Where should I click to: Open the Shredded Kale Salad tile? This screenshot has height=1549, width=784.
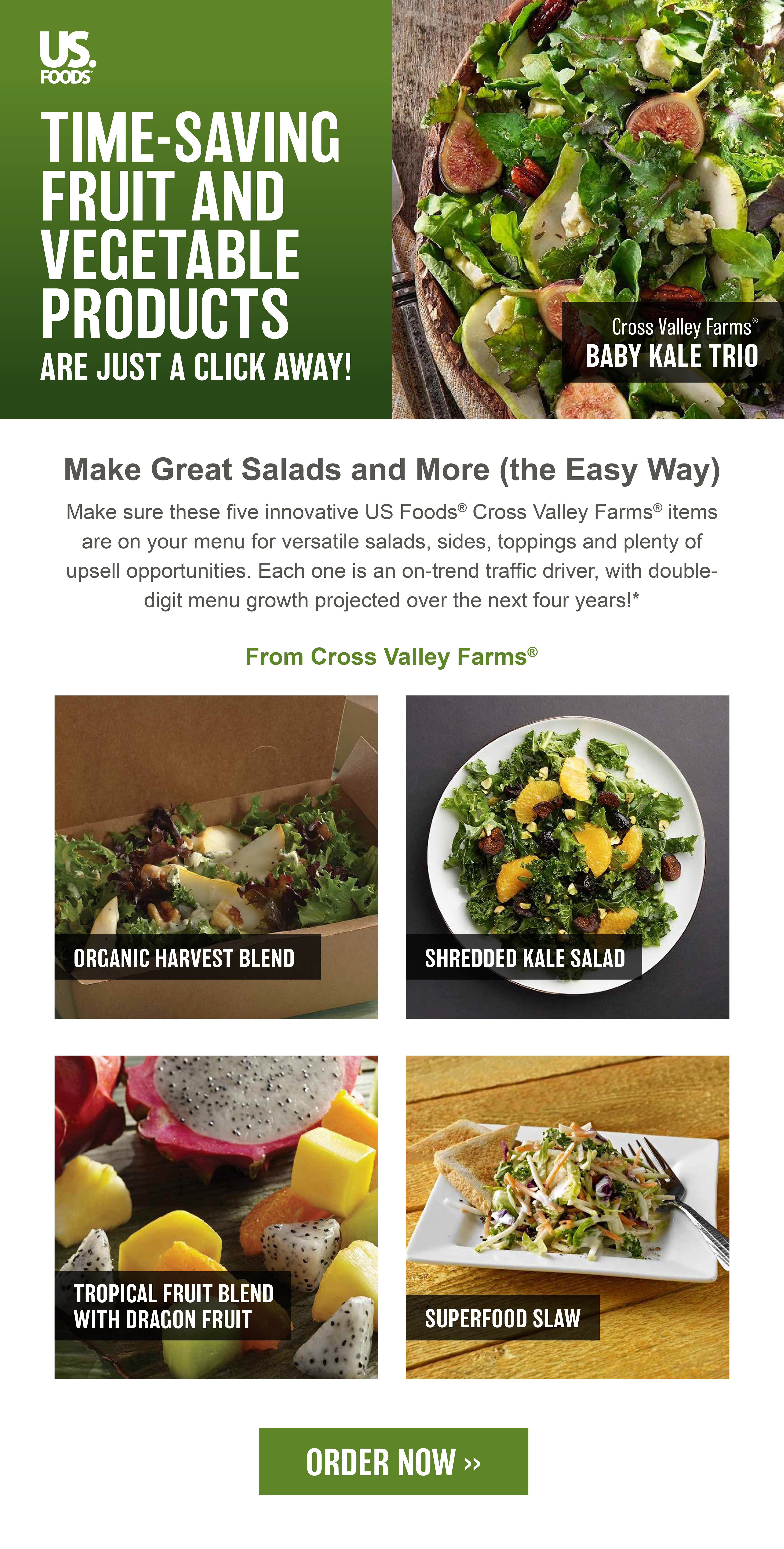tap(567, 857)
